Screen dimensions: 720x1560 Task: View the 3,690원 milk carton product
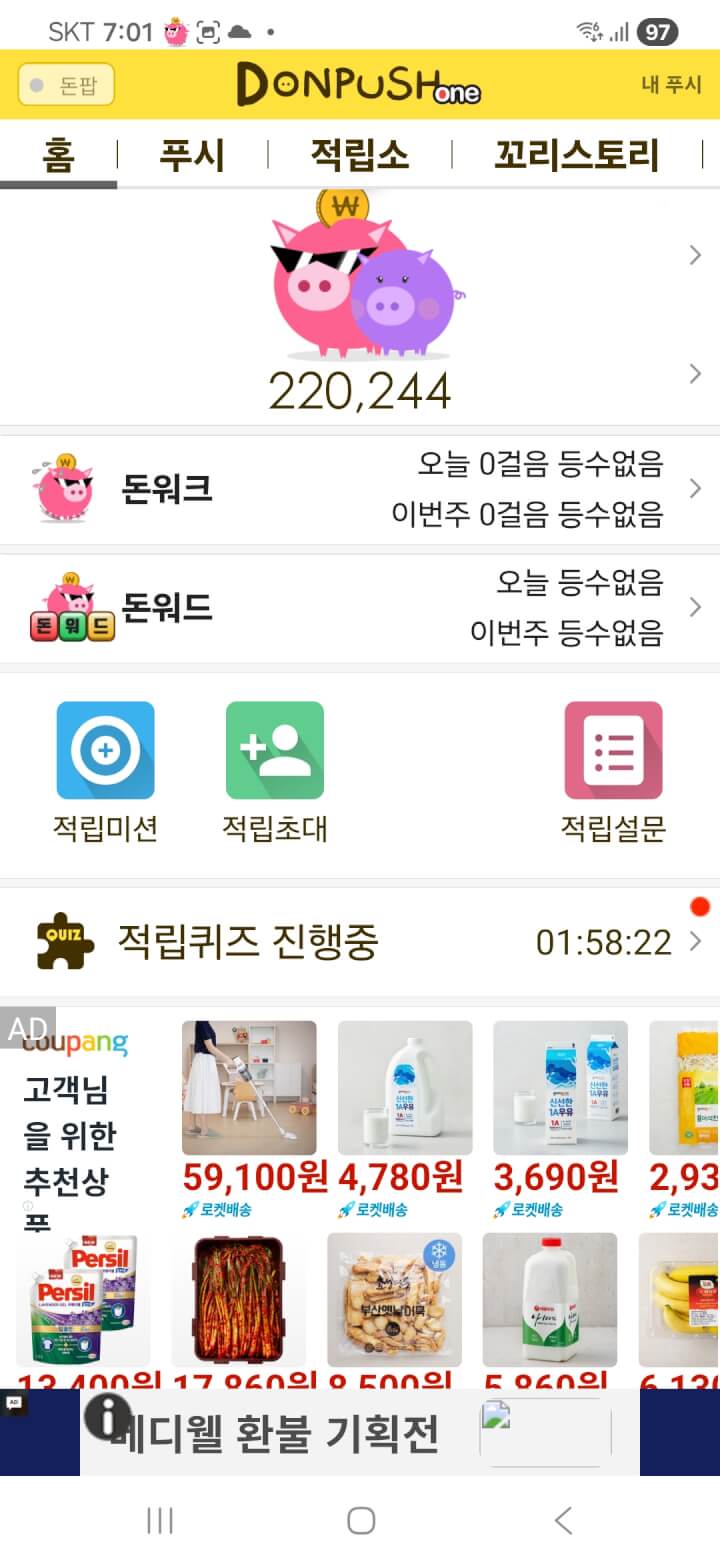(x=560, y=1088)
